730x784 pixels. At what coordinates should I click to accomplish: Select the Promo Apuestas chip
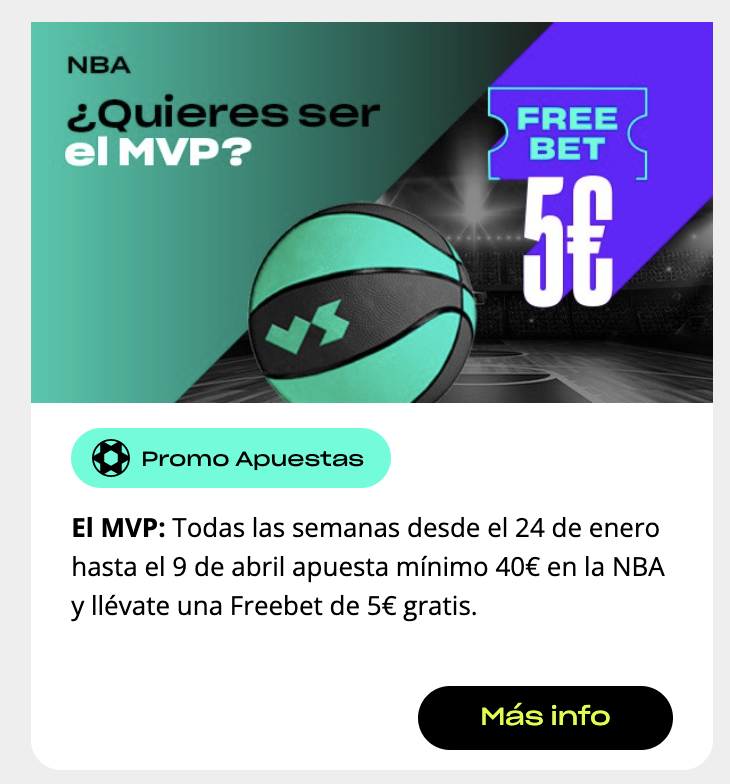click(230, 459)
